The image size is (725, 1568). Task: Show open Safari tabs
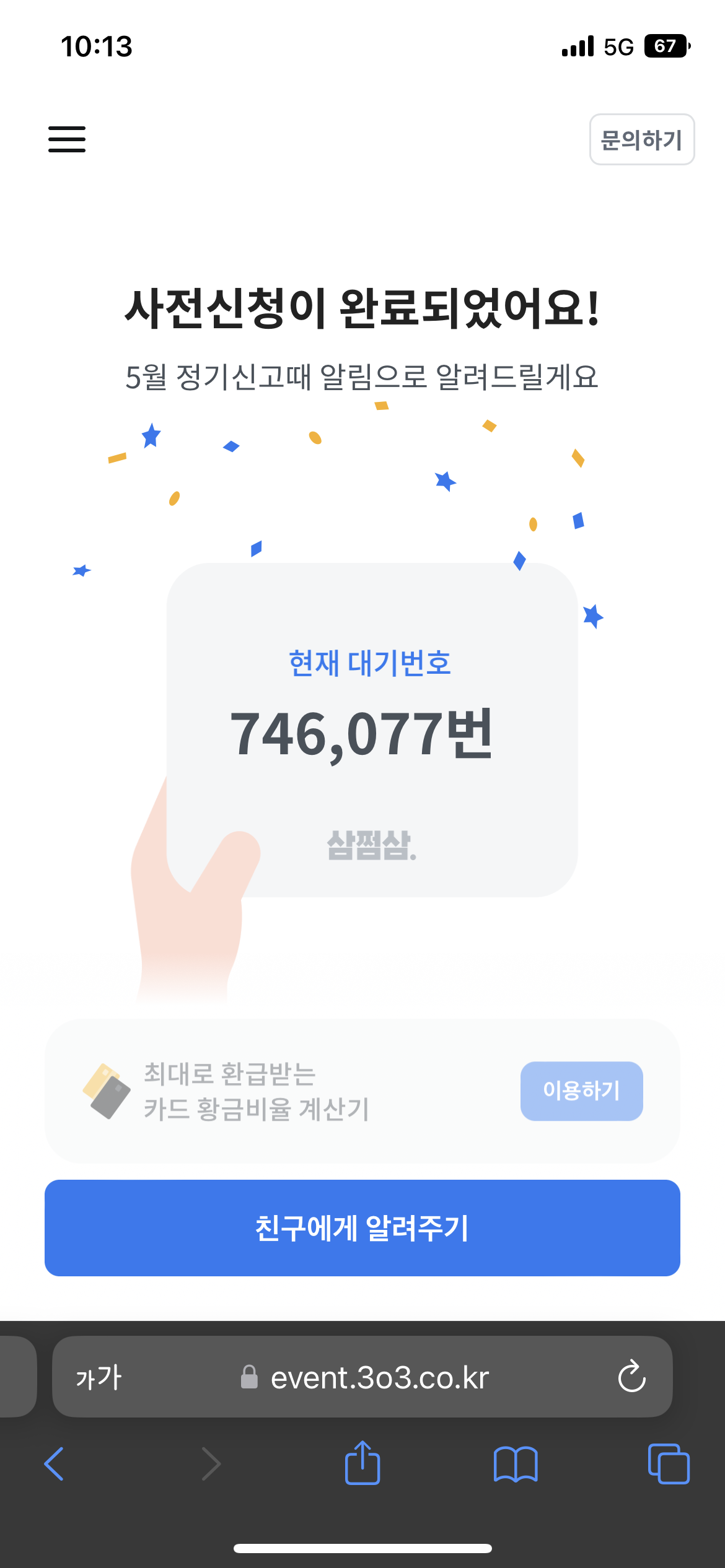coord(668,1464)
